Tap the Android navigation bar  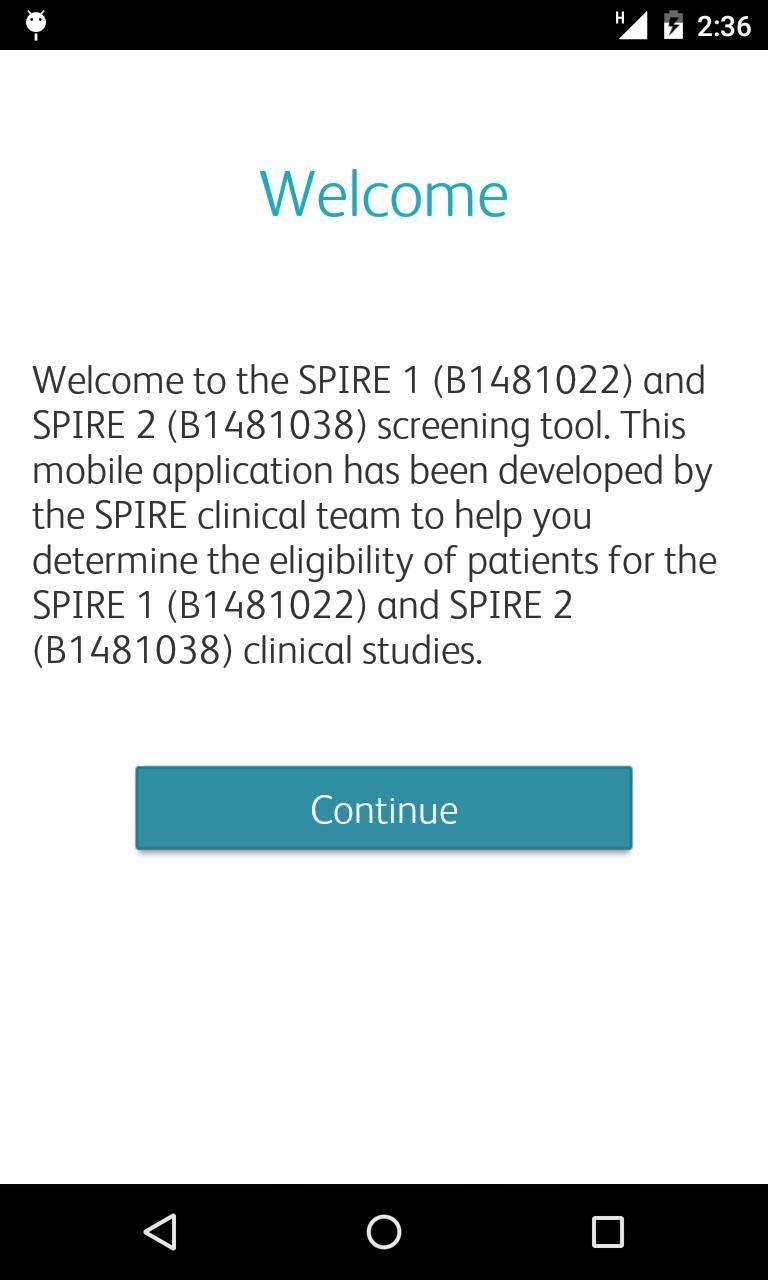click(x=383, y=1232)
